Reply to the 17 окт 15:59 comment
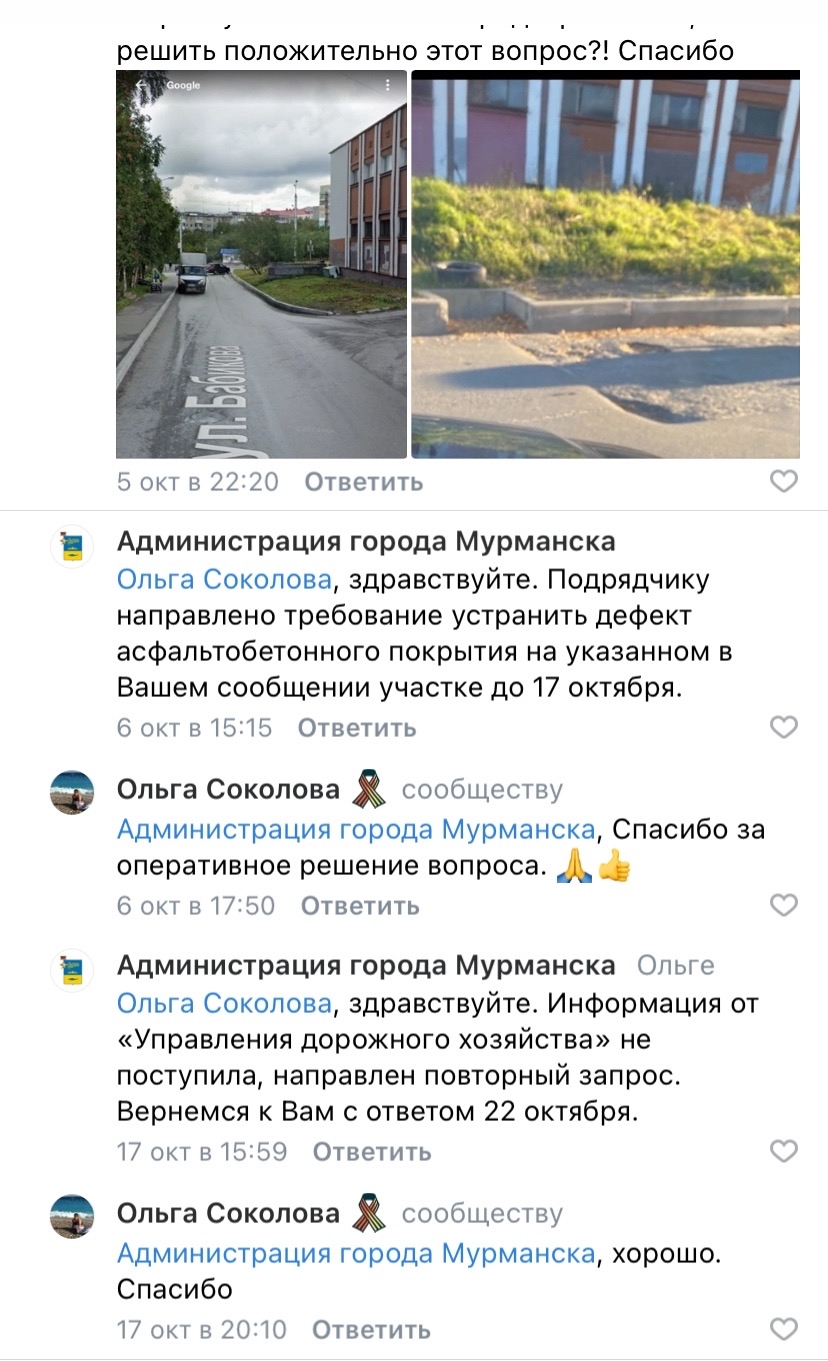 pyautogui.click(x=371, y=1152)
